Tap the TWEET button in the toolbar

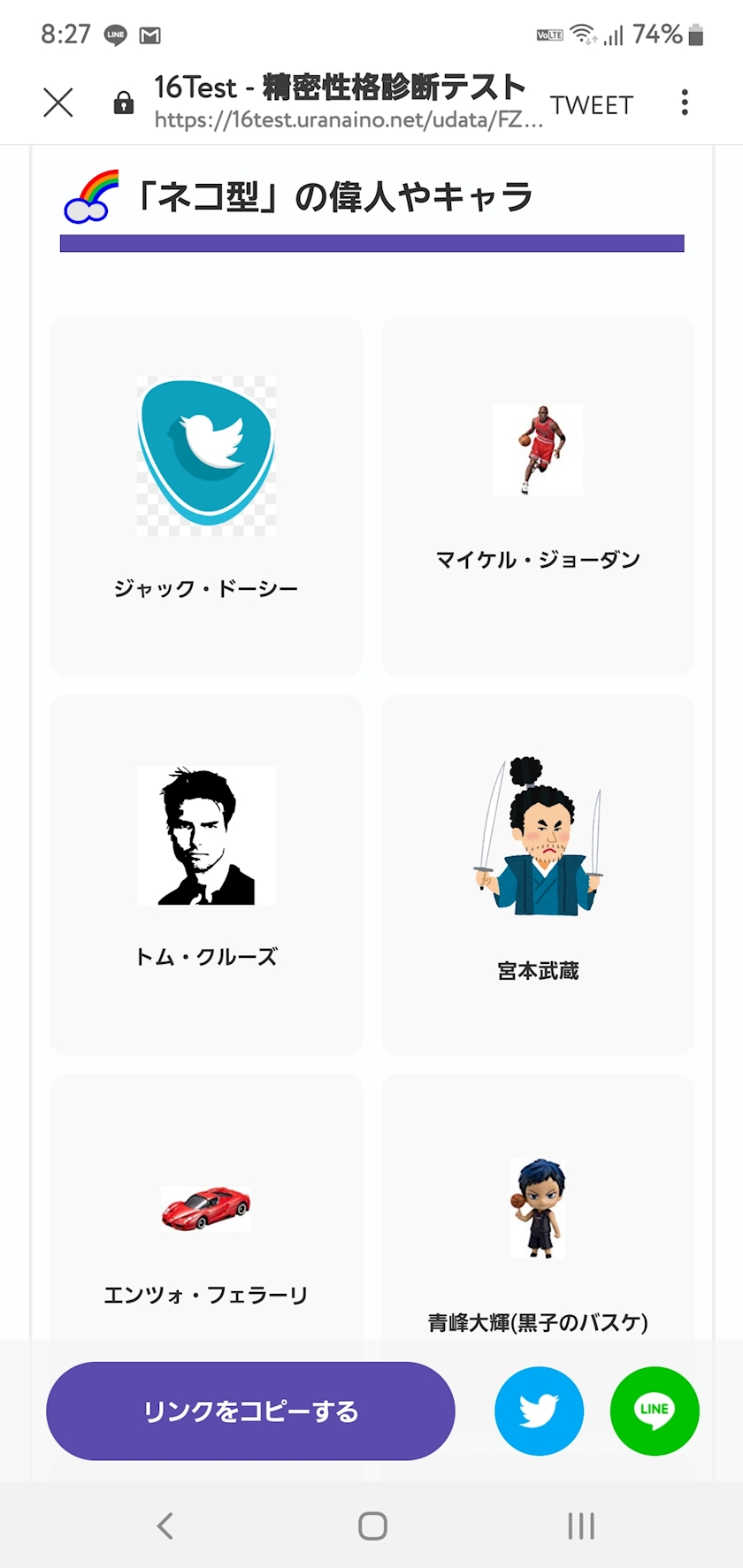[x=592, y=105]
